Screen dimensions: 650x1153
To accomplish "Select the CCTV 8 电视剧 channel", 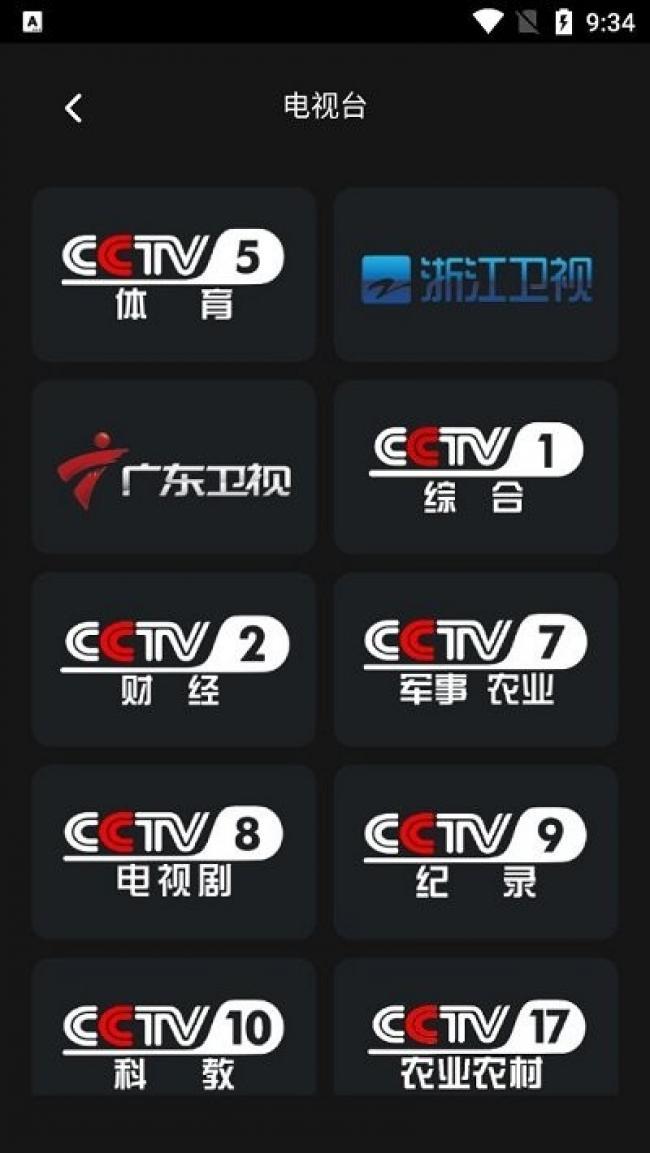I will coord(174,852).
